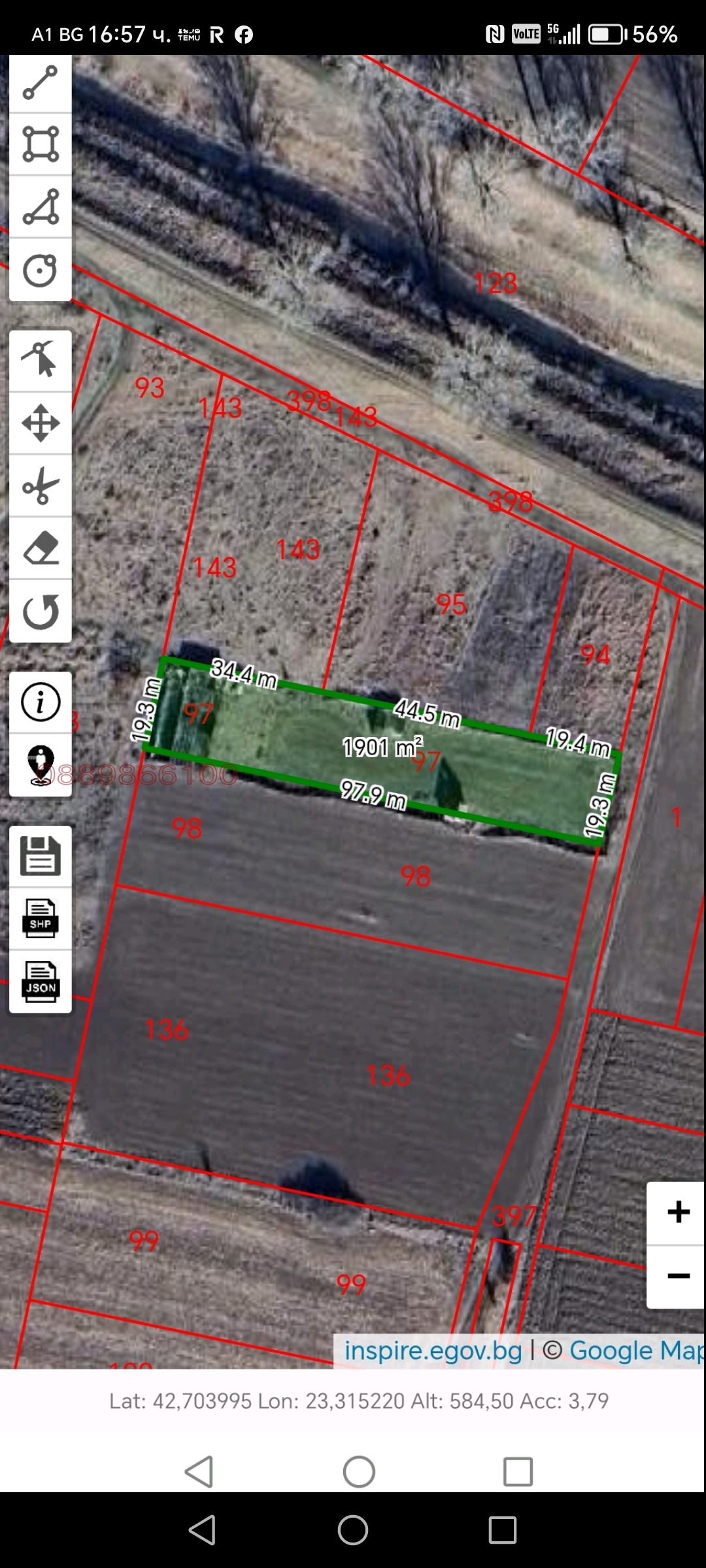Image resolution: width=706 pixels, height=1568 pixels.
Task: Select the rectangle drawing tool
Action: pos(41,144)
